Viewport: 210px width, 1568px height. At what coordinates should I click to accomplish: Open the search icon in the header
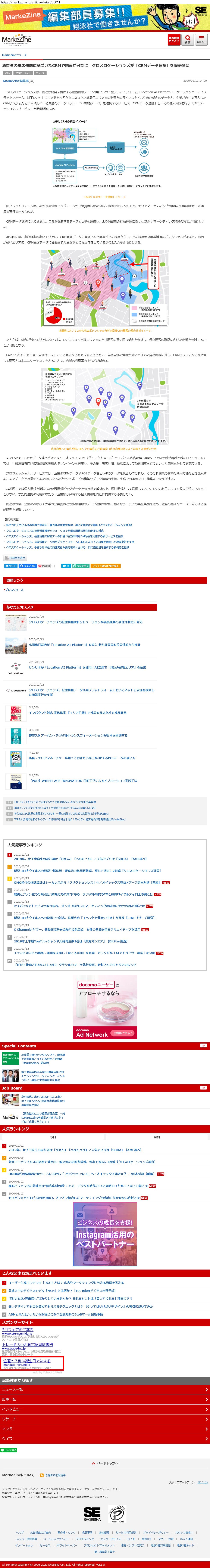click(188, 40)
